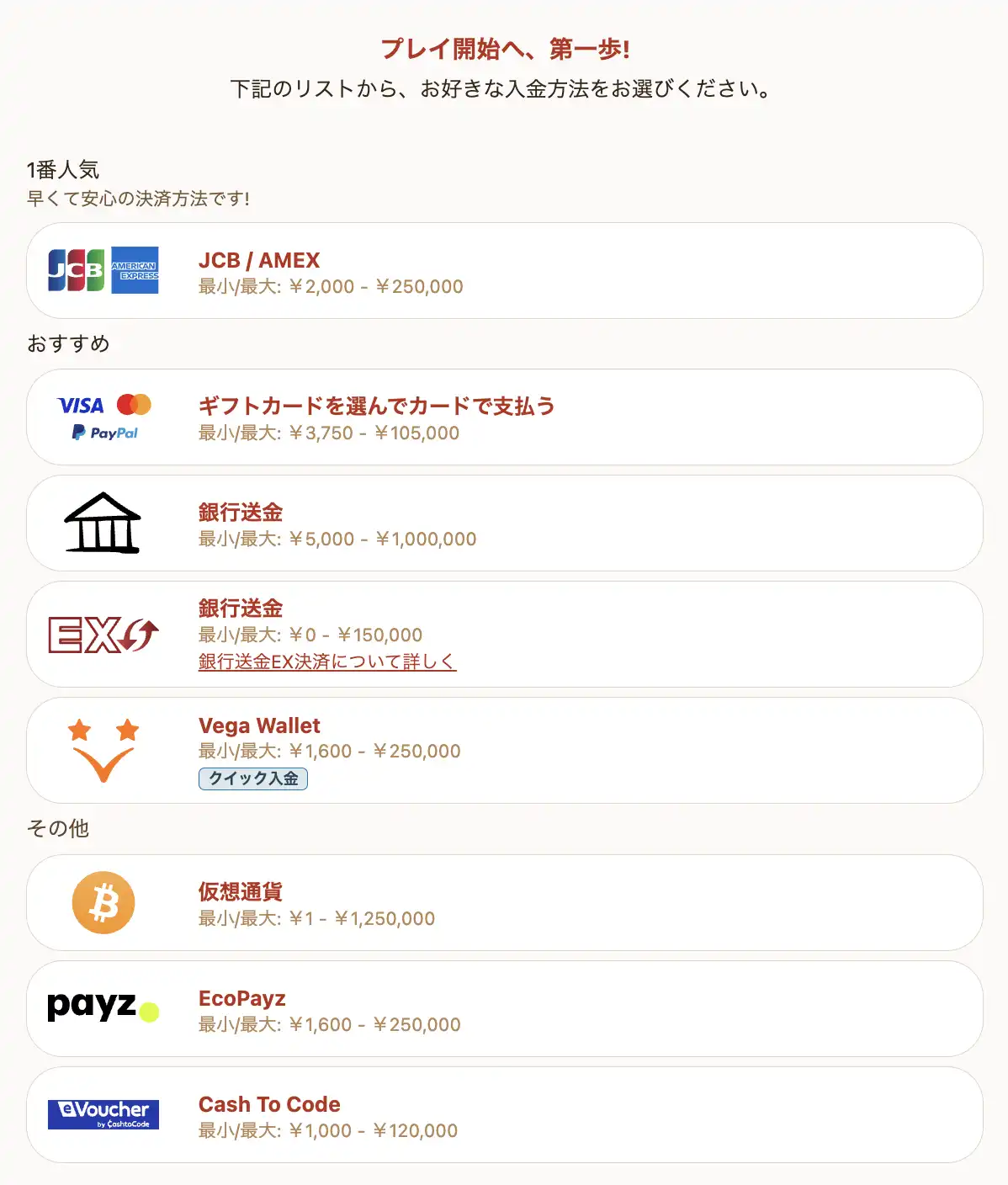Select 銀行送金 with ¥1,000,000 maximum
This screenshot has height=1185, width=1008.
(x=504, y=523)
